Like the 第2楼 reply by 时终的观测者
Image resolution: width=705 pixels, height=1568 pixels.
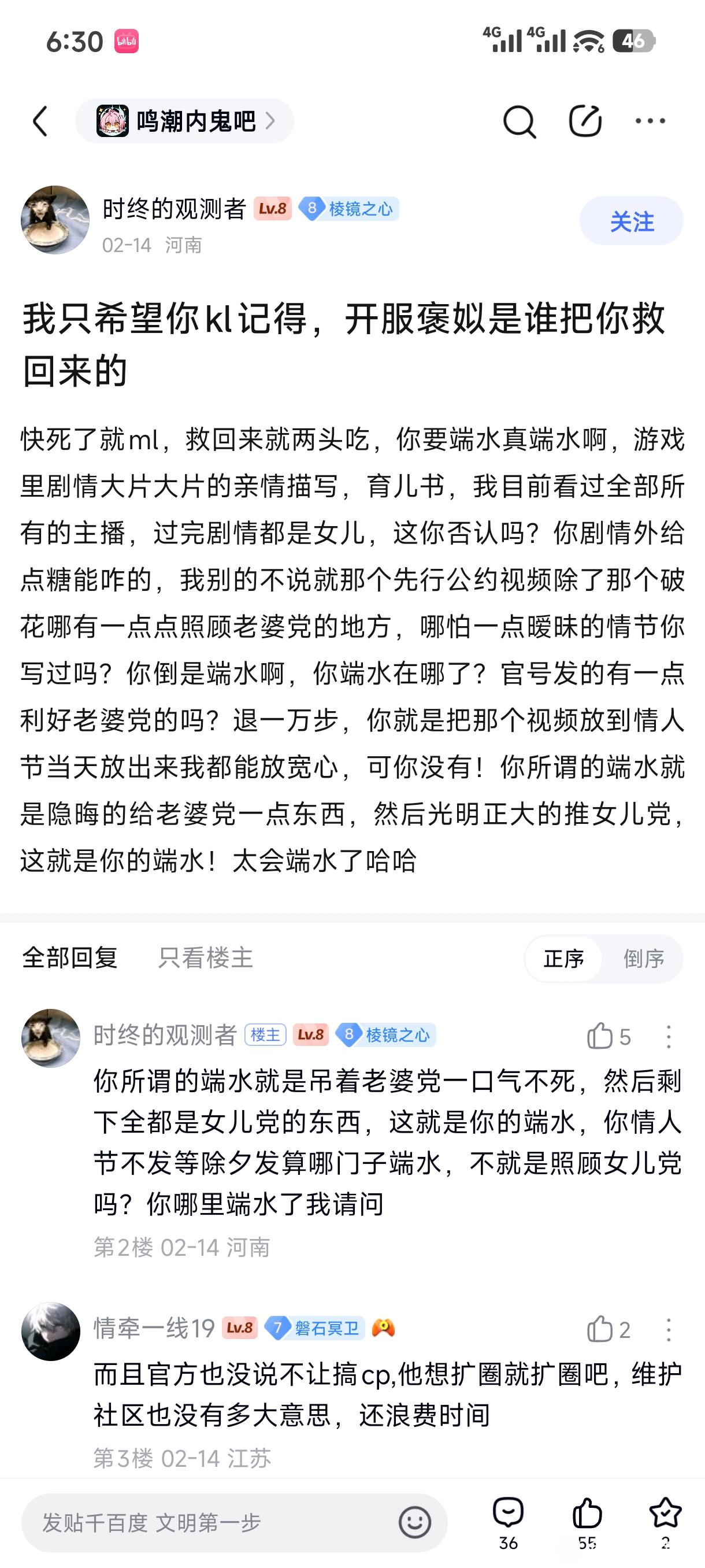coord(608,1036)
